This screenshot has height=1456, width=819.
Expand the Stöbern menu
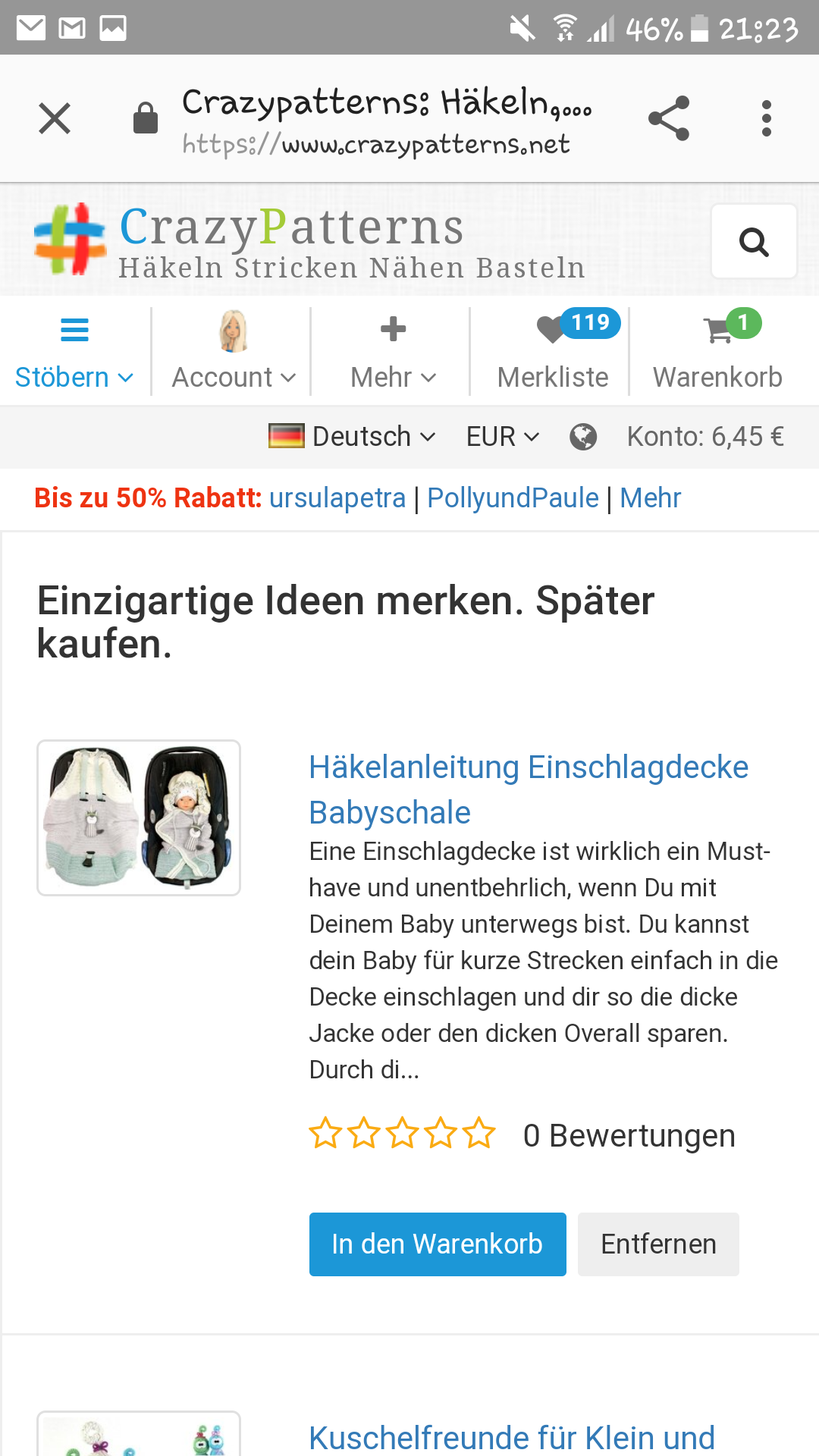[74, 353]
